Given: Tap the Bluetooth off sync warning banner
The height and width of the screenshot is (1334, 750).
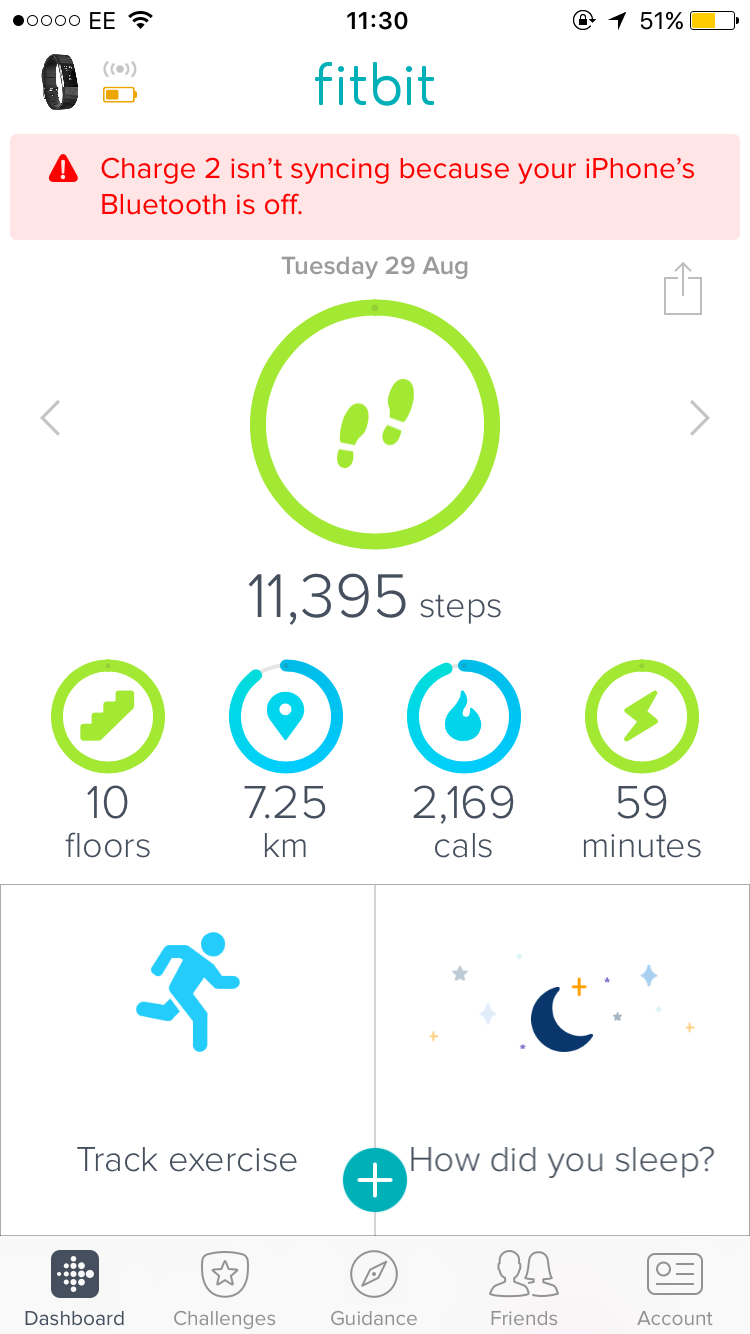Looking at the screenshot, I should pos(375,187).
